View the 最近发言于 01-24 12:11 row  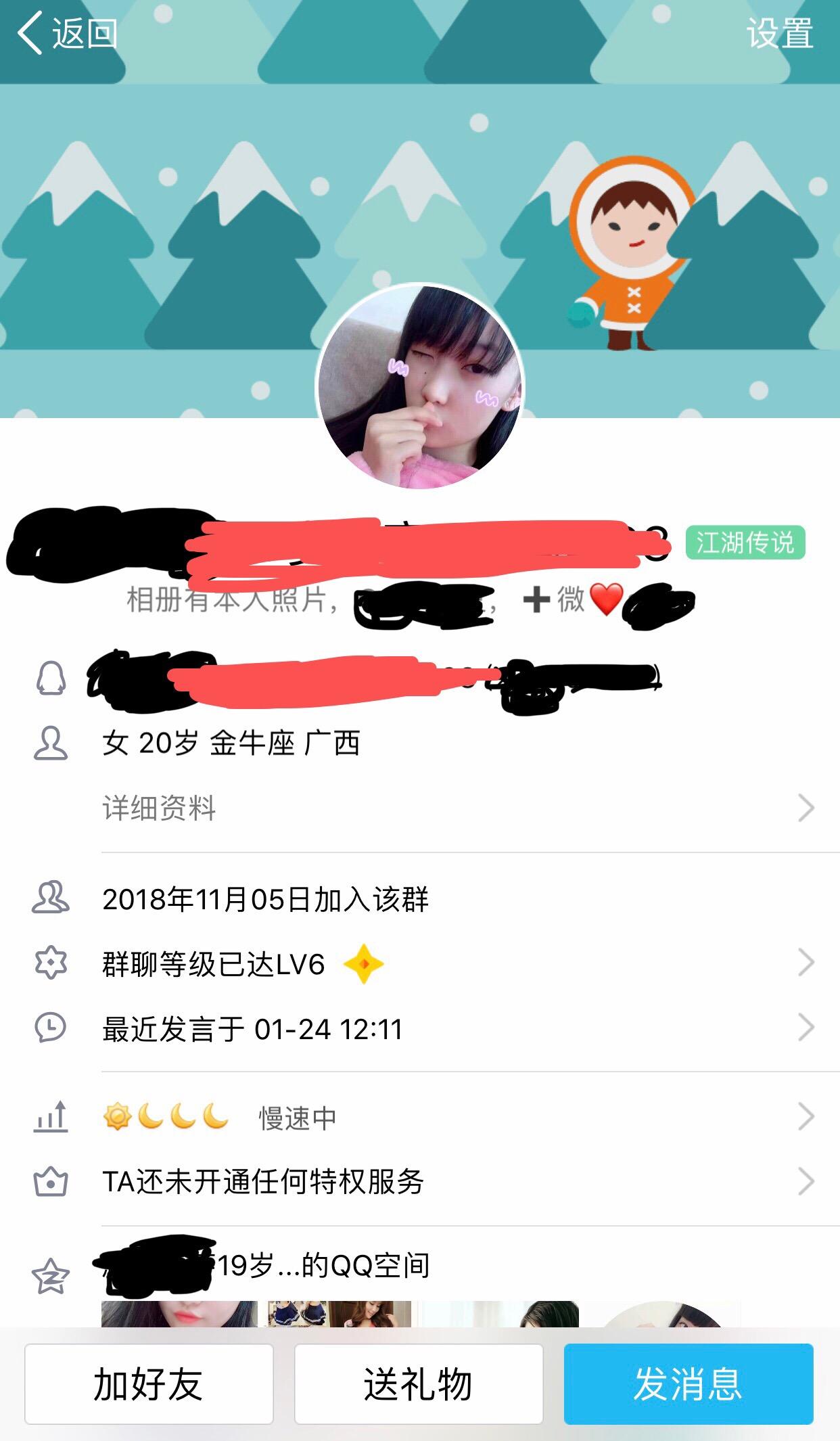tap(457, 1029)
